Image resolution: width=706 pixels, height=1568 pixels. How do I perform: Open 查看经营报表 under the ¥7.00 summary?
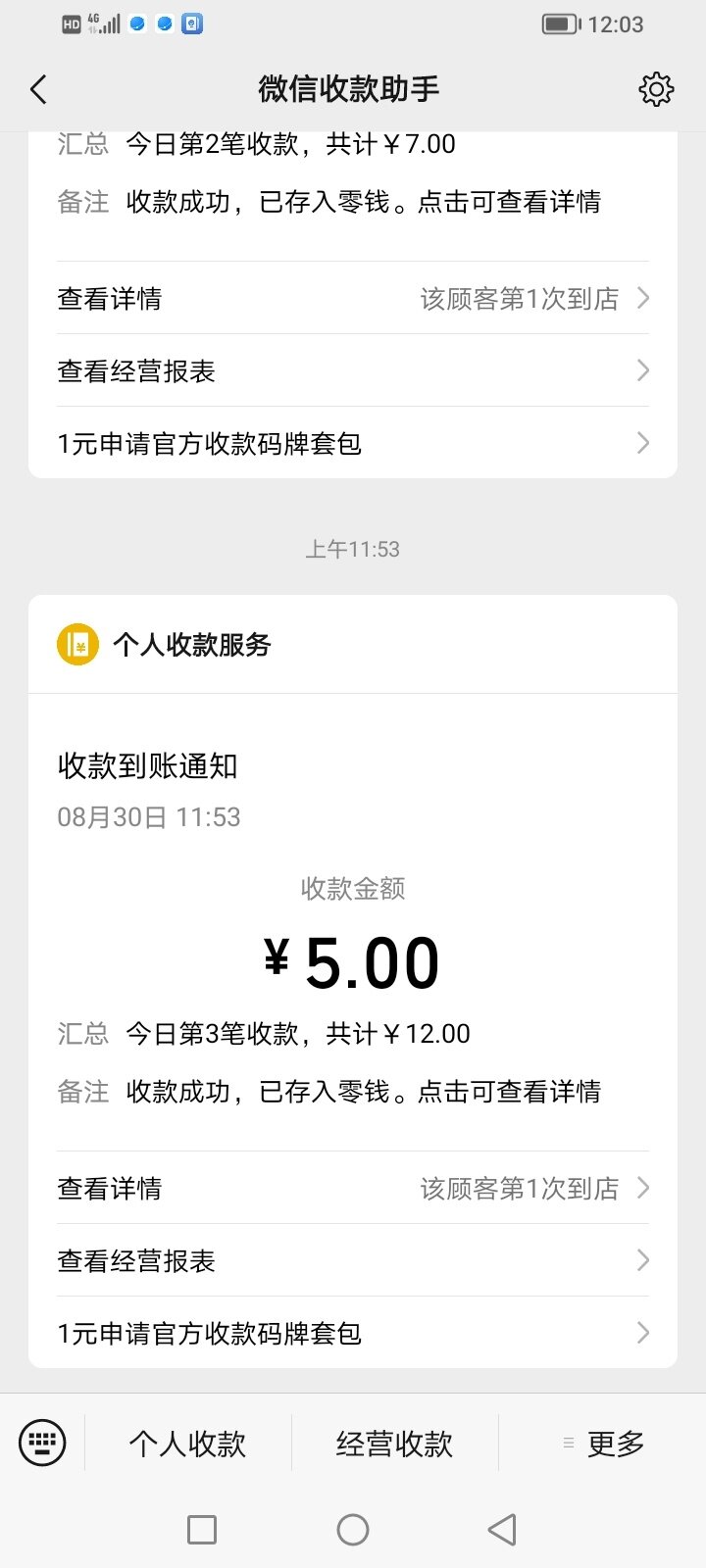pyautogui.click(x=353, y=370)
